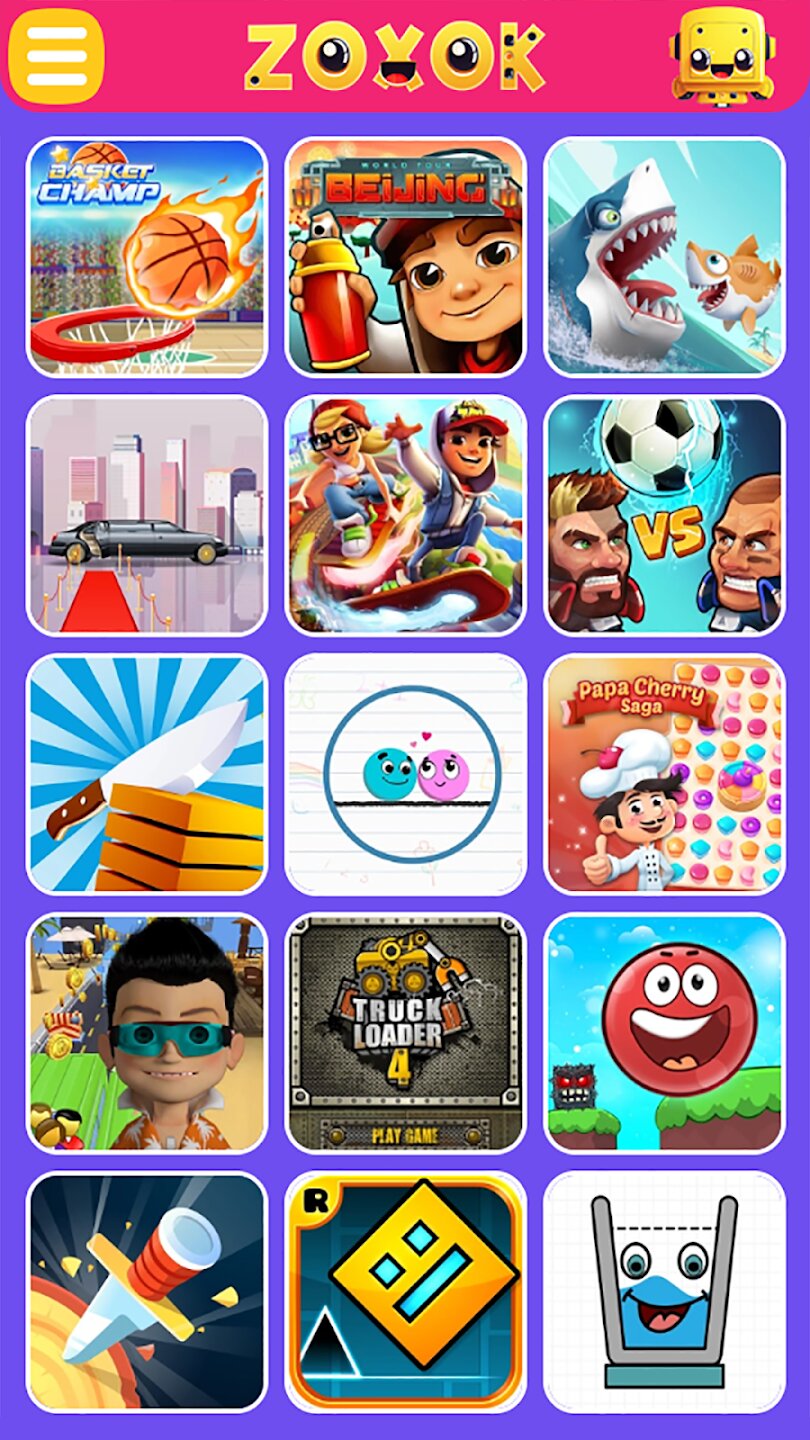Open the hamburger menu

pos(56,55)
